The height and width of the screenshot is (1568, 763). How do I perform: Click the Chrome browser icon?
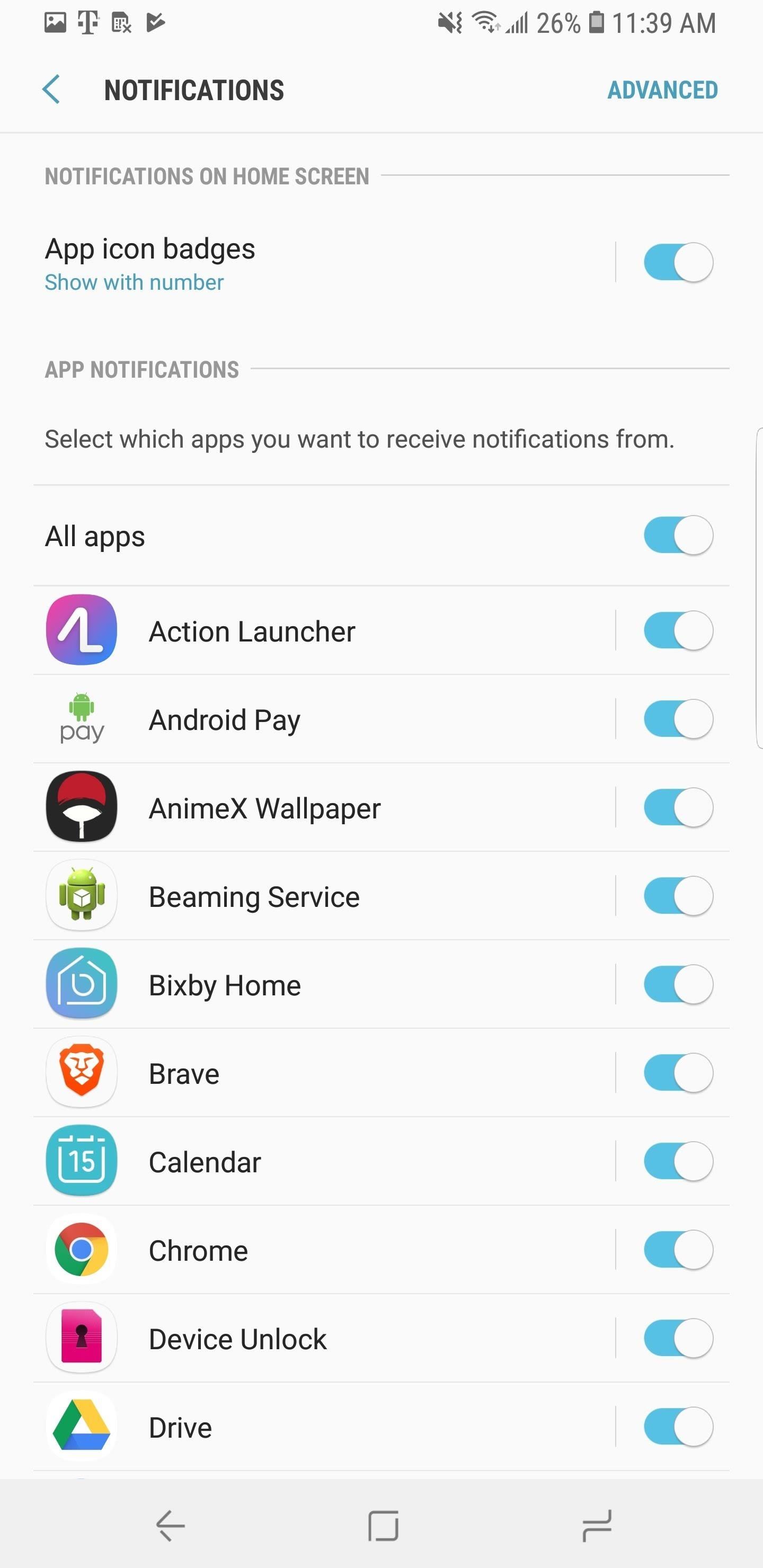click(81, 1249)
